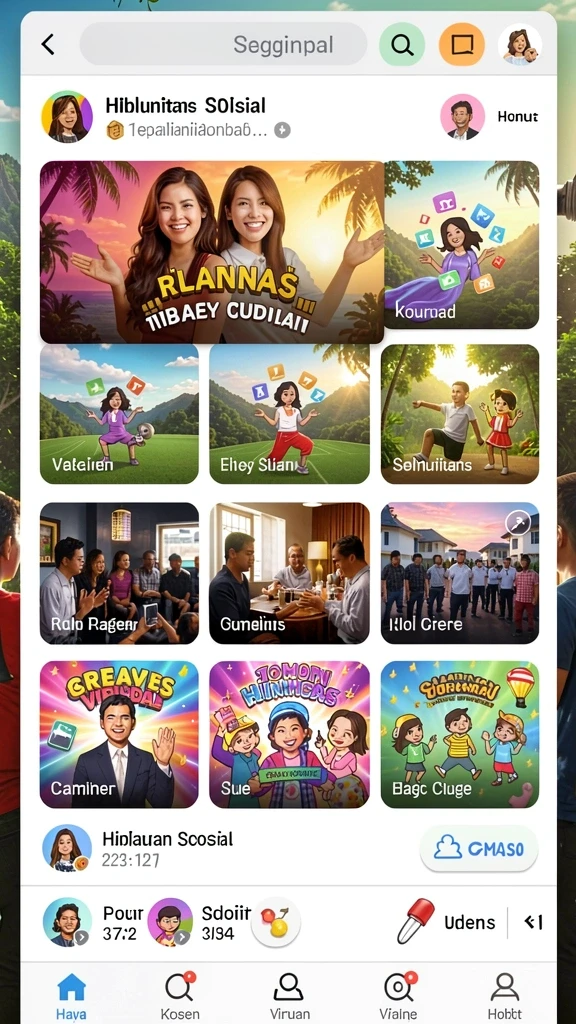Open the Klol Crere tile

(460, 573)
